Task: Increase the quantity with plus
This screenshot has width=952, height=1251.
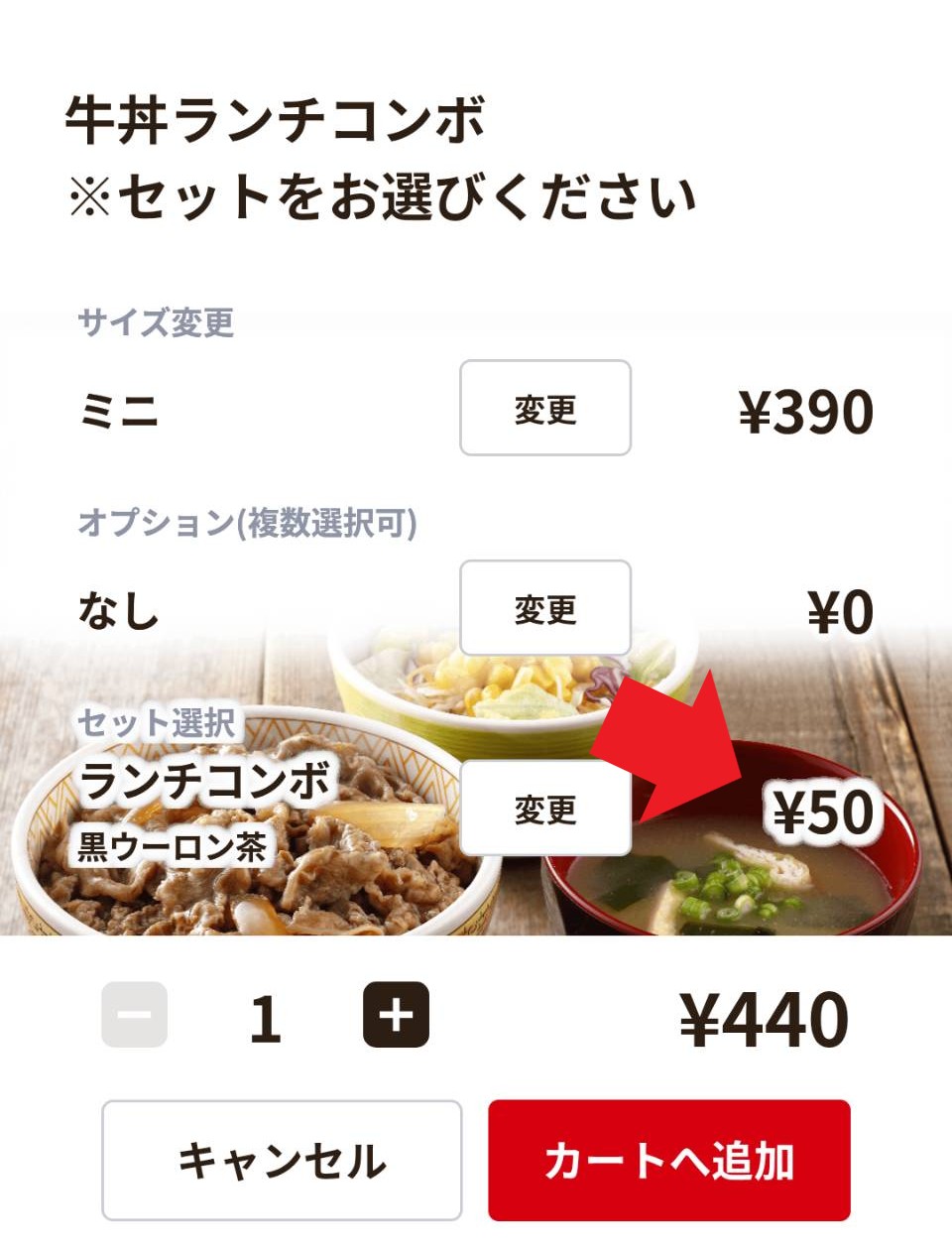Action: (396, 1015)
